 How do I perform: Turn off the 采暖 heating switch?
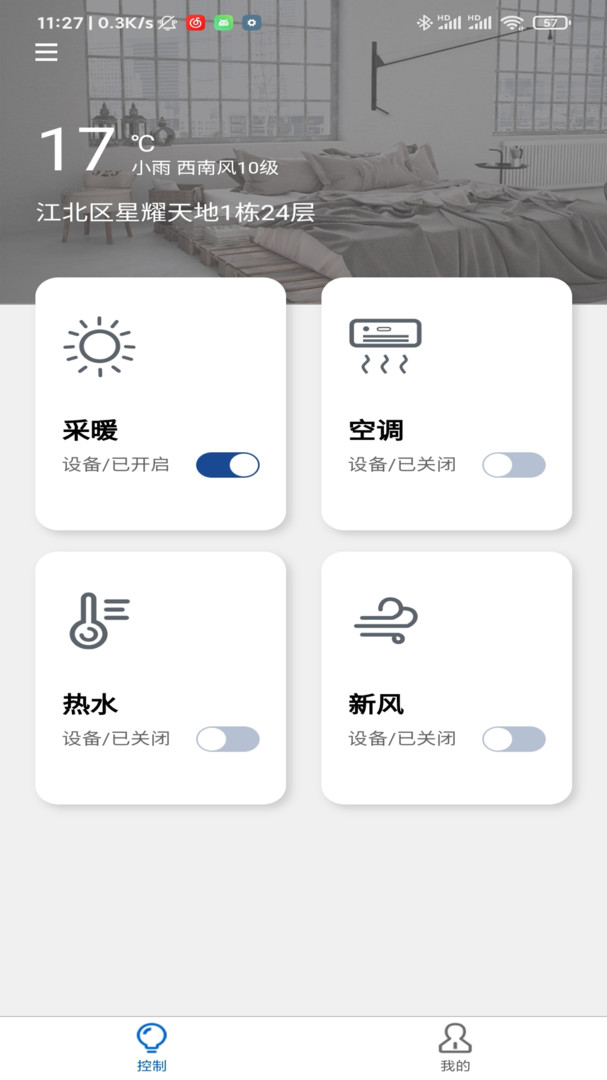(x=228, y=465)
